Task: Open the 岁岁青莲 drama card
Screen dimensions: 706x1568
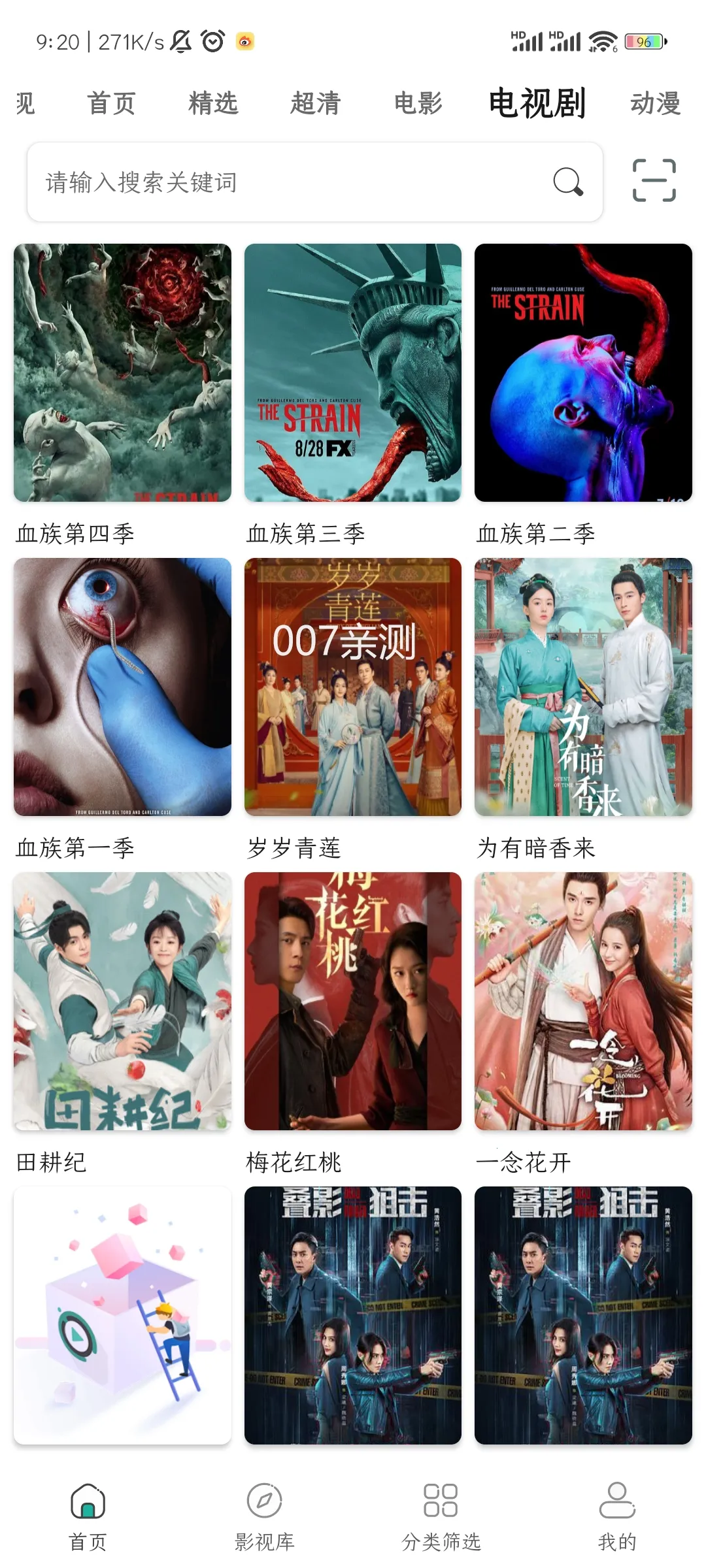Action: [353, 687]
